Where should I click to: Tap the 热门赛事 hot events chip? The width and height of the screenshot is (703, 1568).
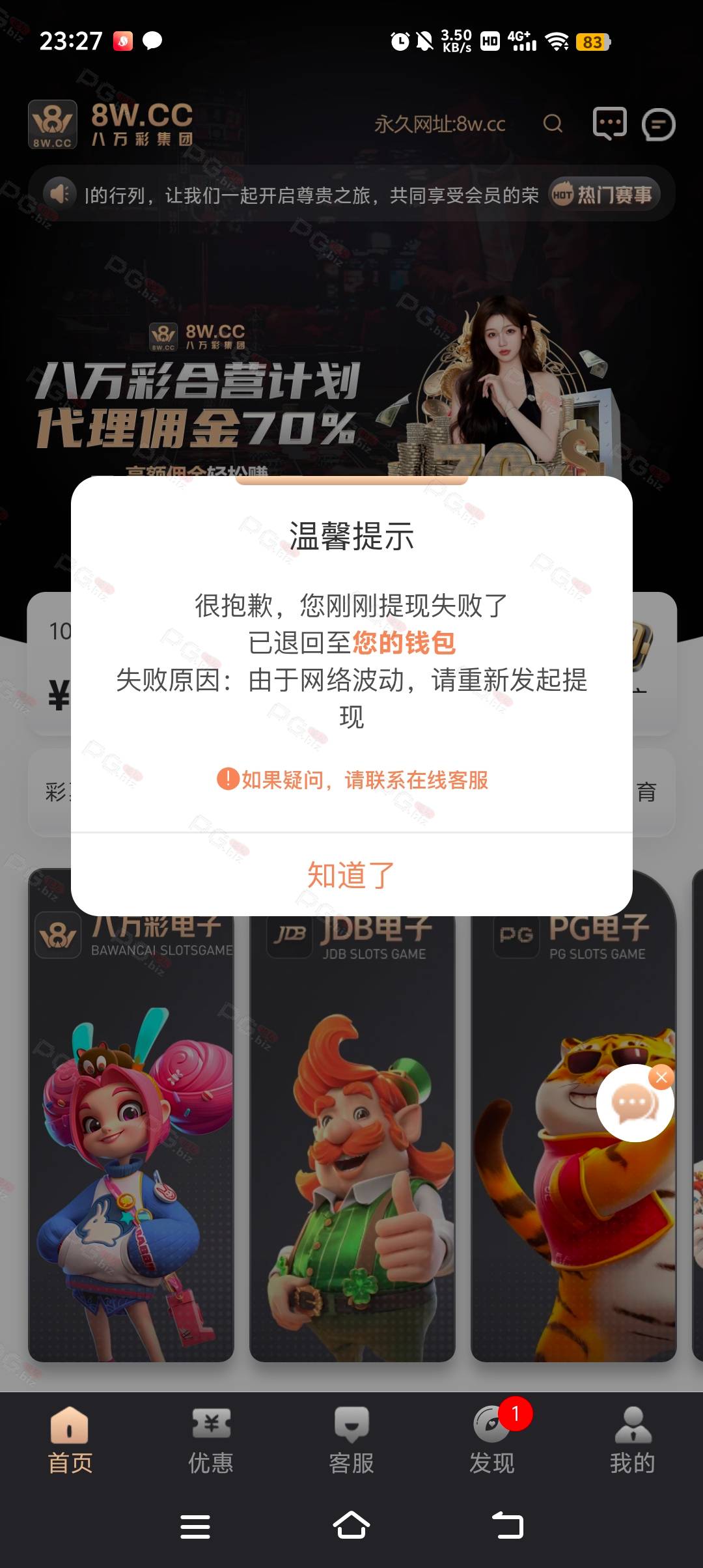point(603,194)
